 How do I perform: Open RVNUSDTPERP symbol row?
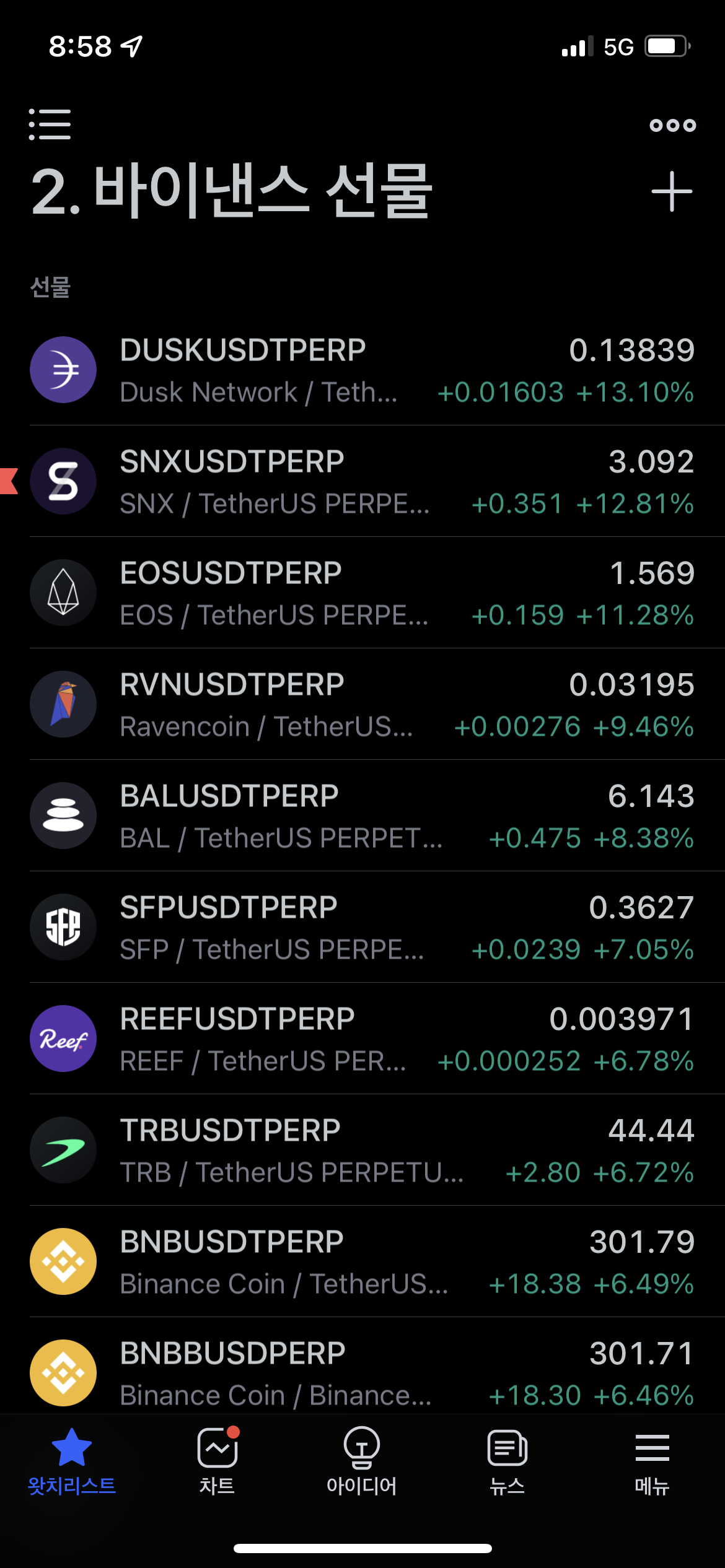362,704
